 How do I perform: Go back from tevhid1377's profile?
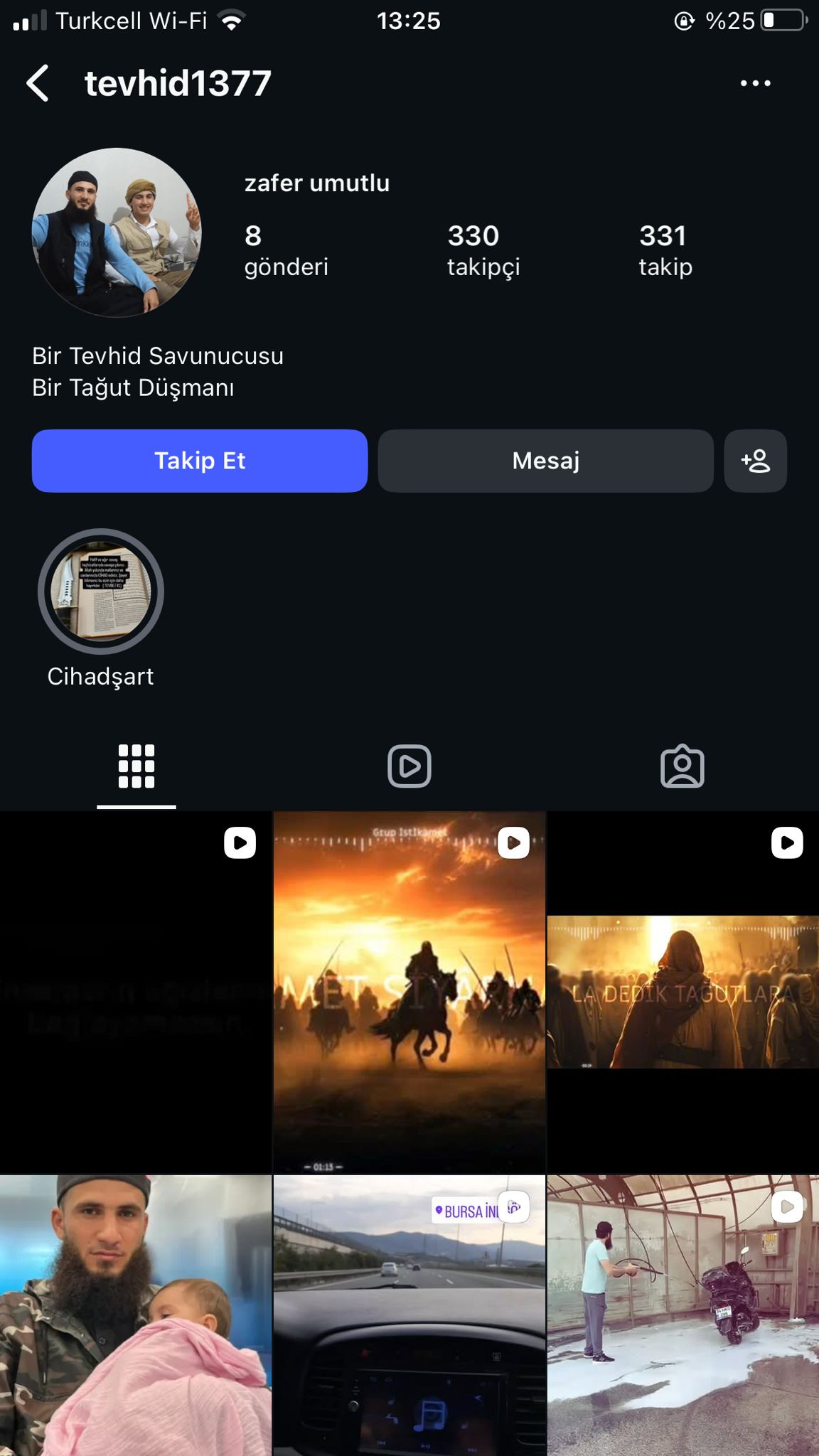click(x=38, y=83)
